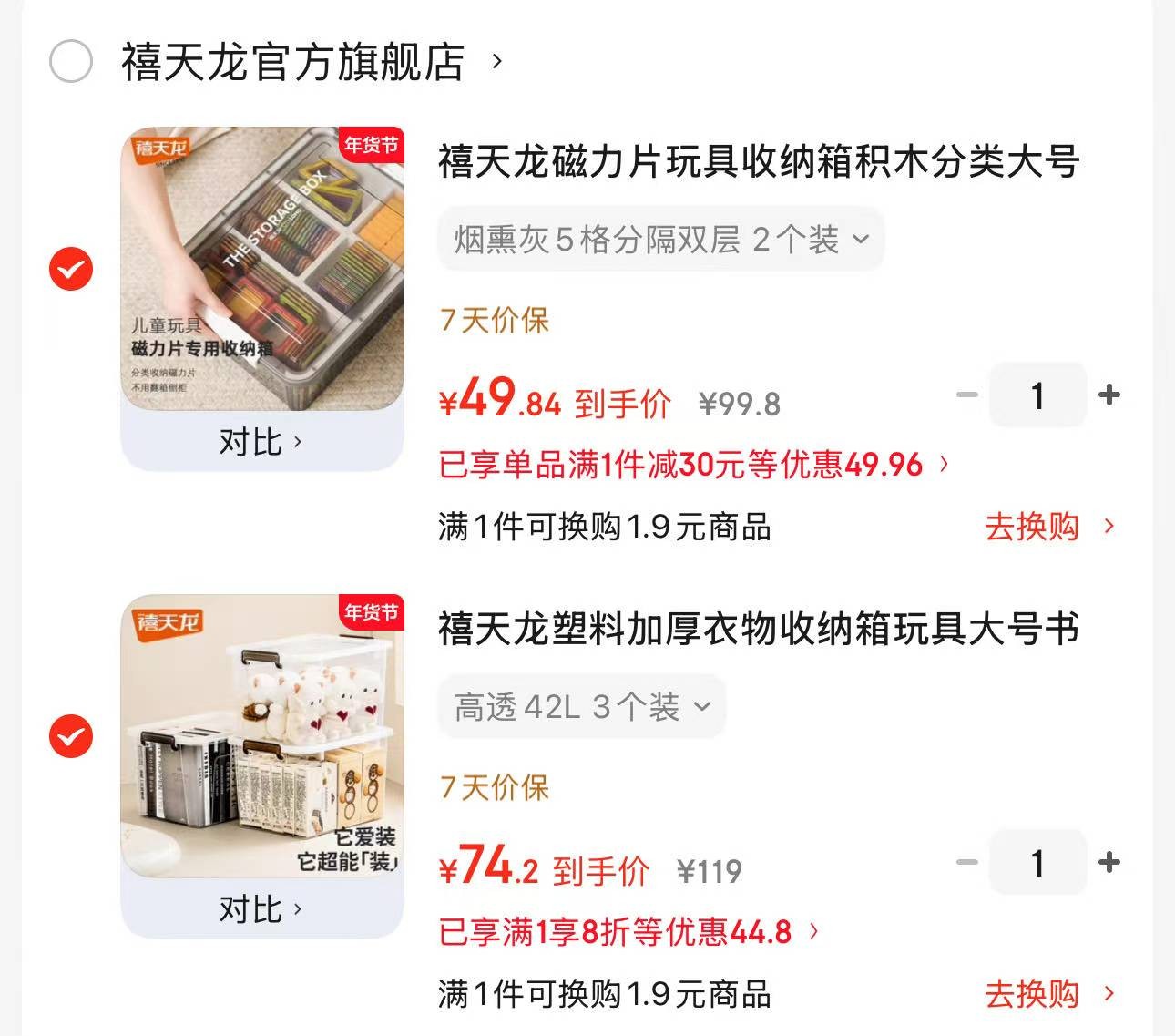Compare the 衣物收纳箱 with similar items
Viewport: 1175px width, 1036px height.
[261, 909]
